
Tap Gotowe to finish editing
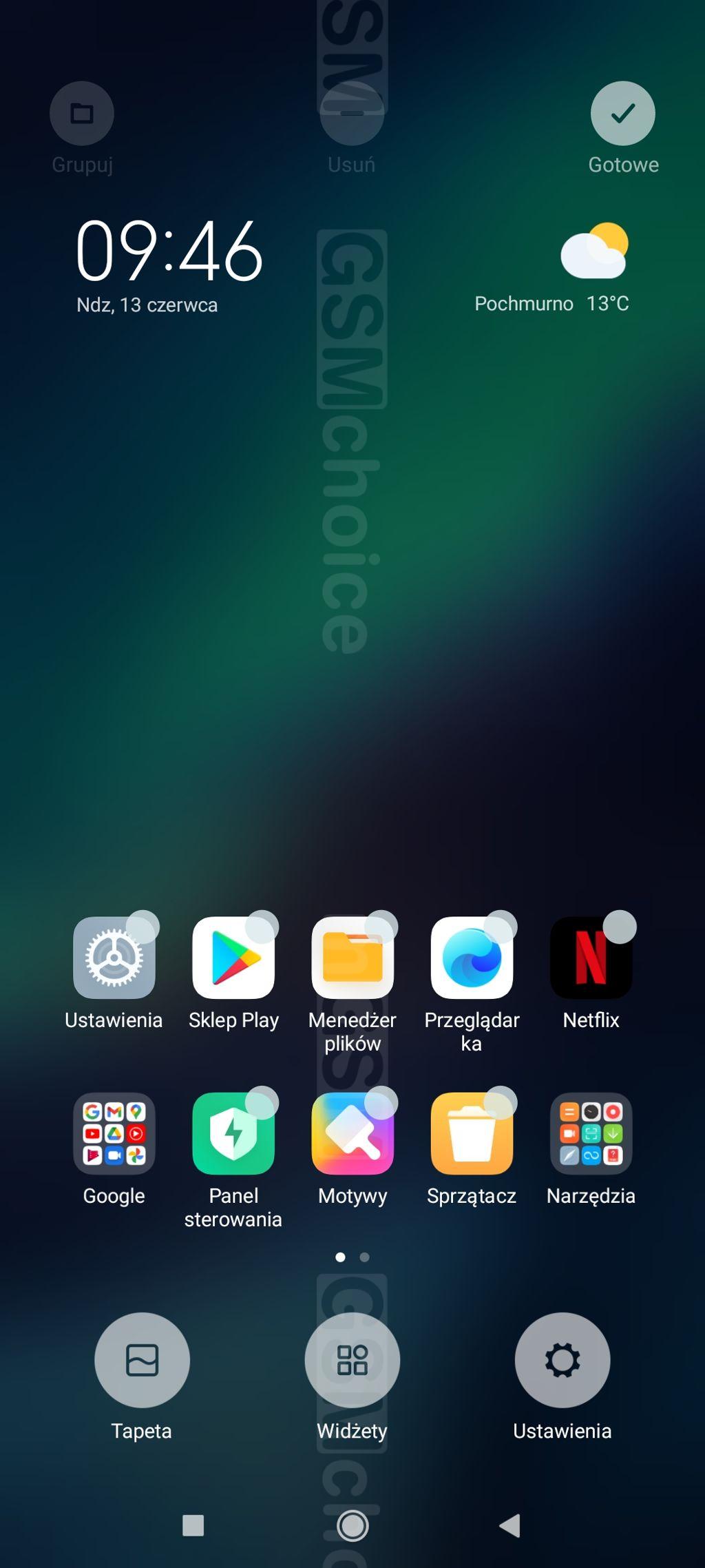pyautogui.click(x=622, y=114)
